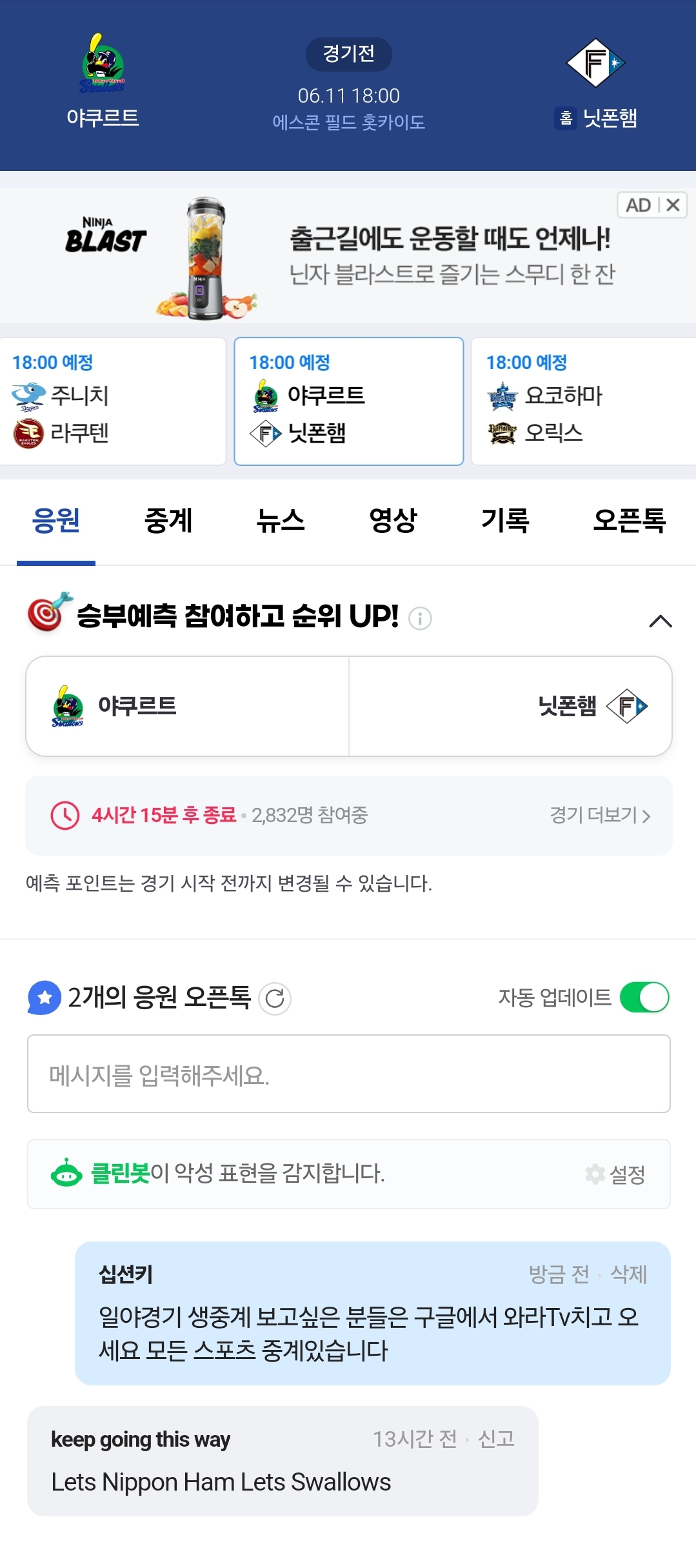Switch to the 뉴스 tab

(281, 521)
